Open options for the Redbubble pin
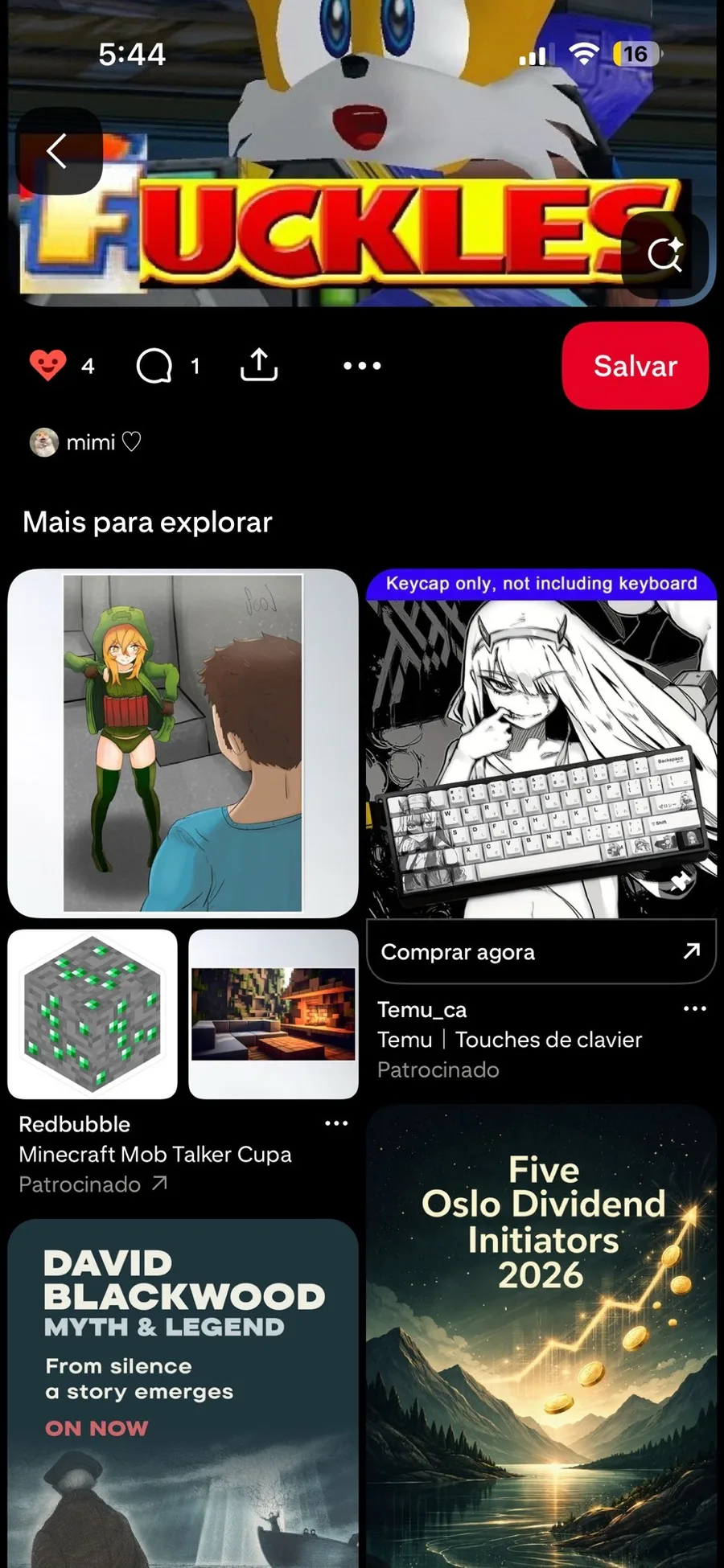The width and height of the screenshot is (724, 1568). point(336,1123)
